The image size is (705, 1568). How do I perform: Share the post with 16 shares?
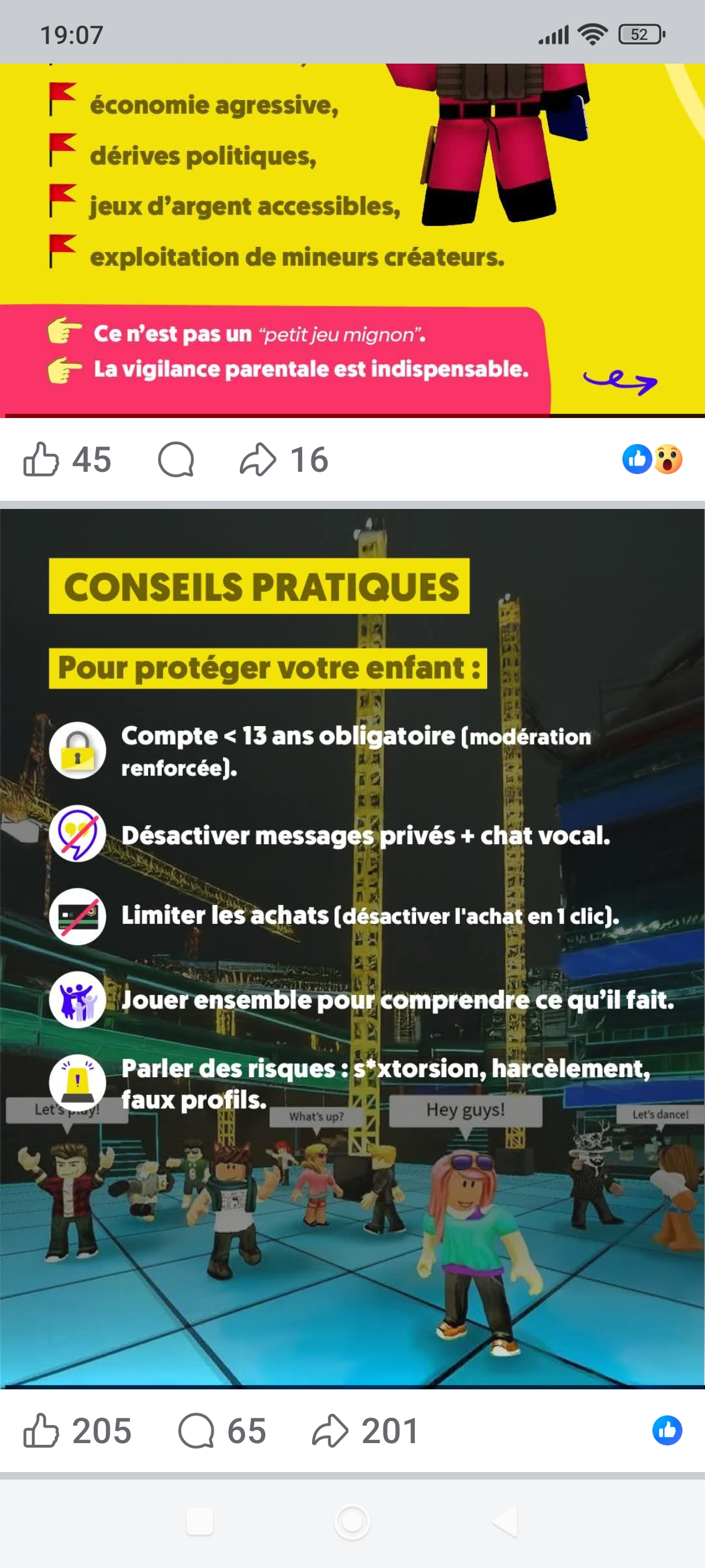coord(258,460)
